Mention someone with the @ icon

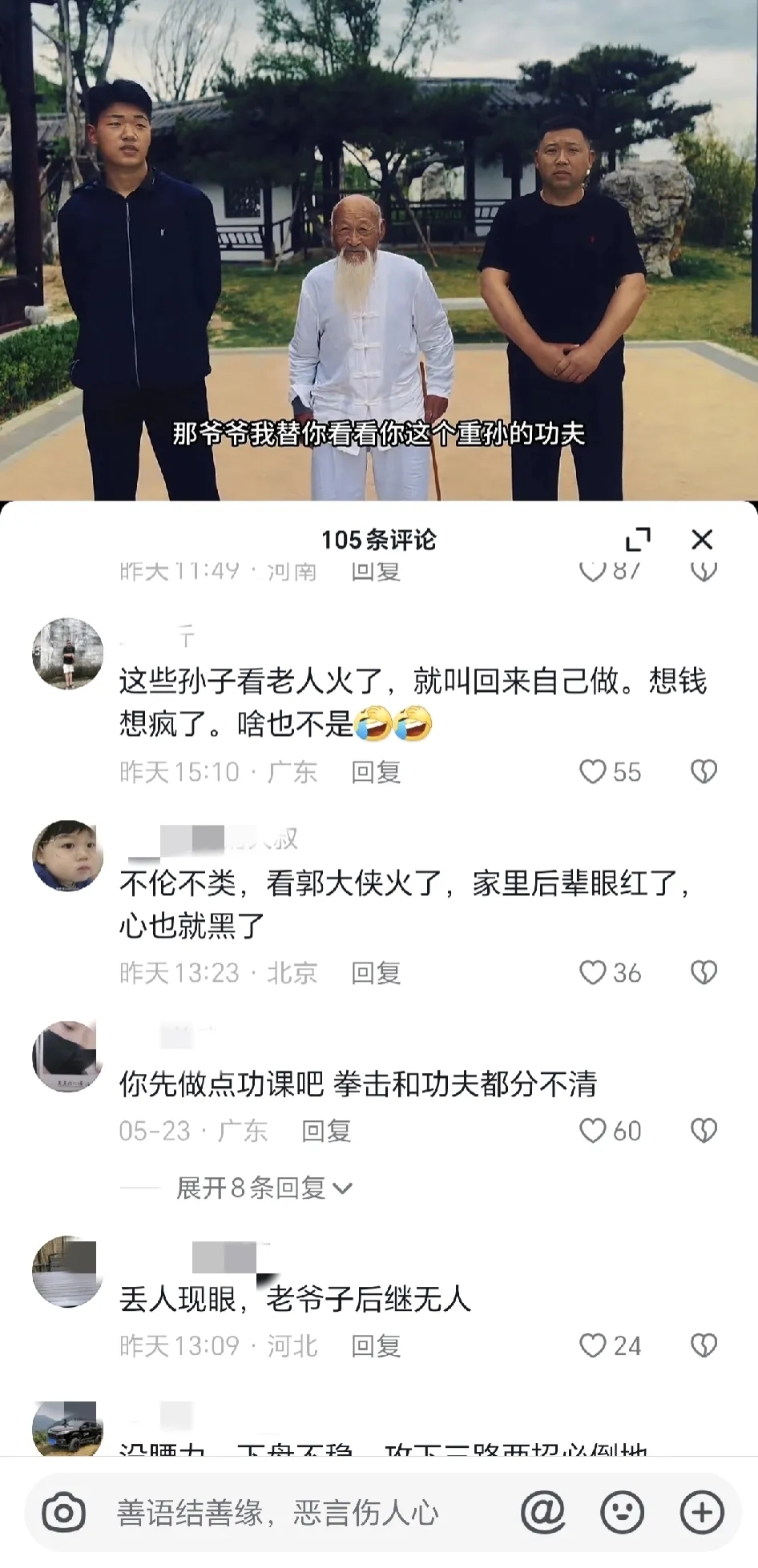pyautogui.click(x=543, y=1513)
